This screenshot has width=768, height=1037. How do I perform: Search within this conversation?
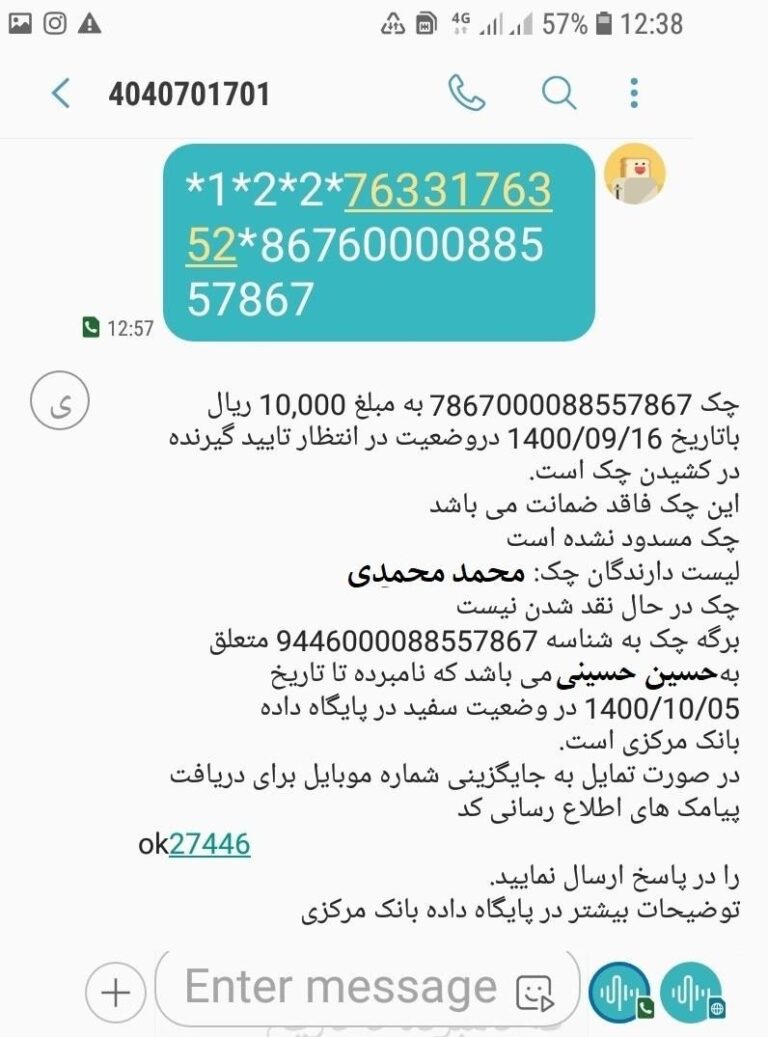pyautogui.click(x=559, y=94)
